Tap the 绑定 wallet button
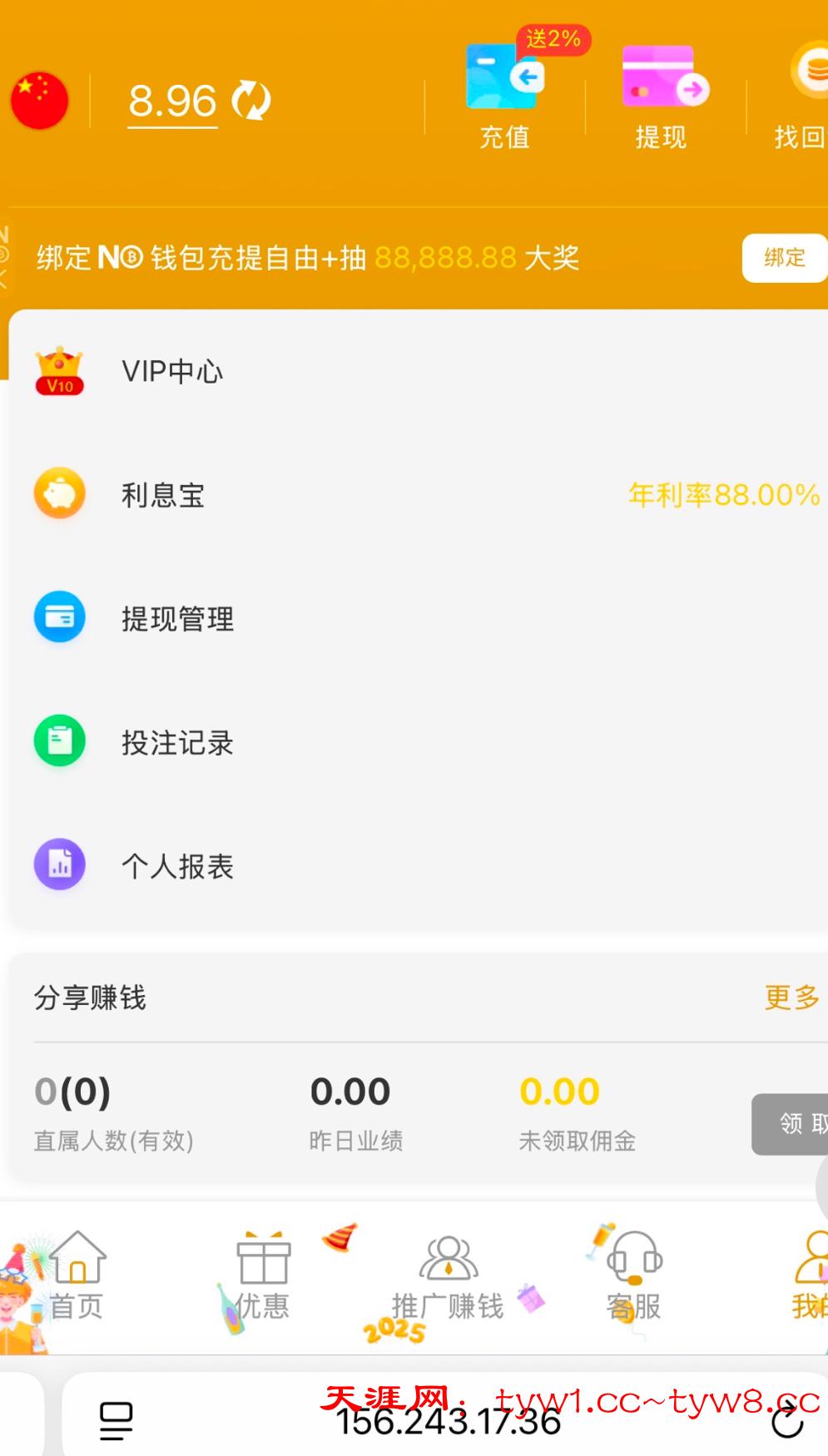 [x=784, y=258]
